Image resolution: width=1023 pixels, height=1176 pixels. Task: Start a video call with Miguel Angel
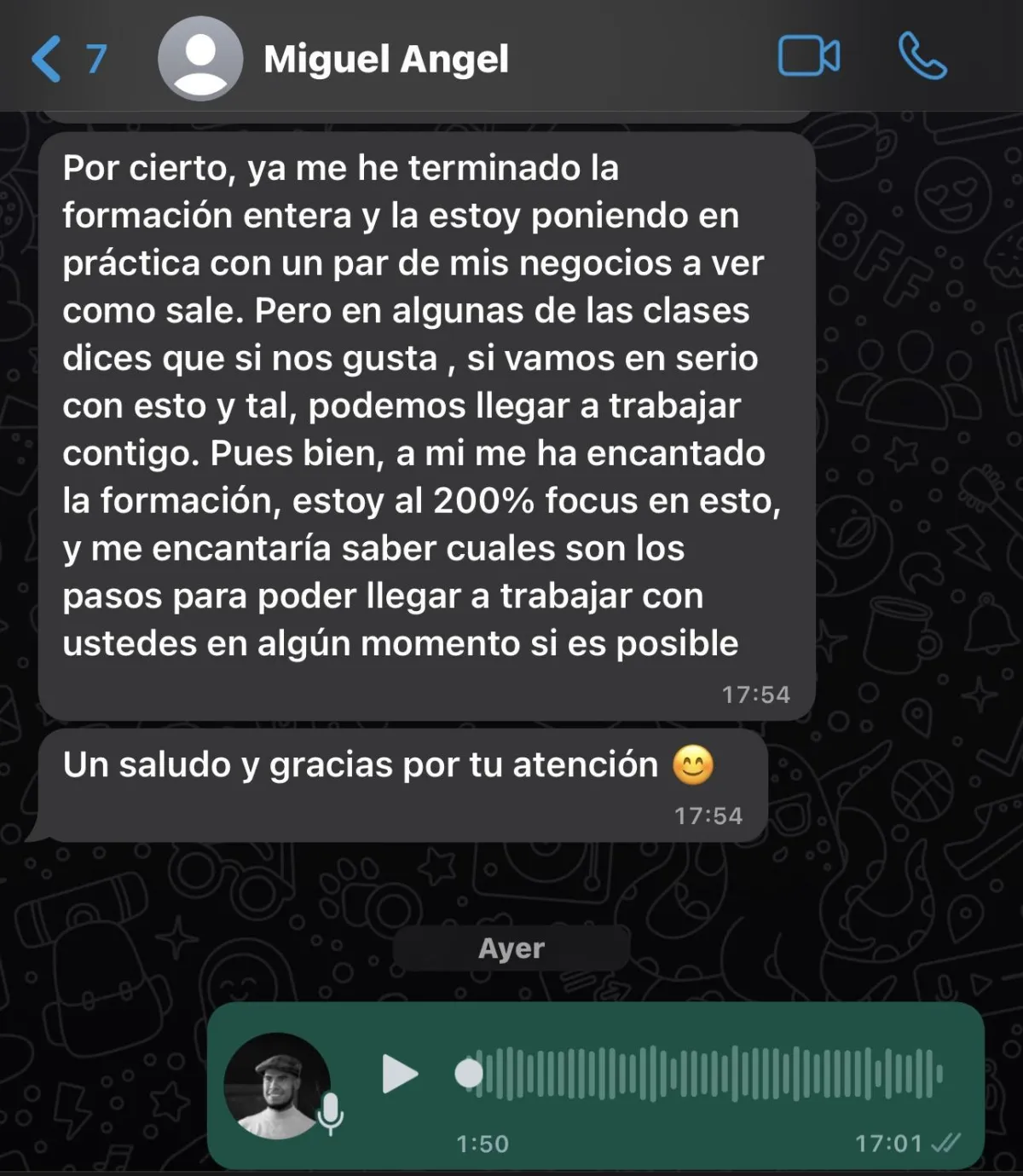point(808,57)
